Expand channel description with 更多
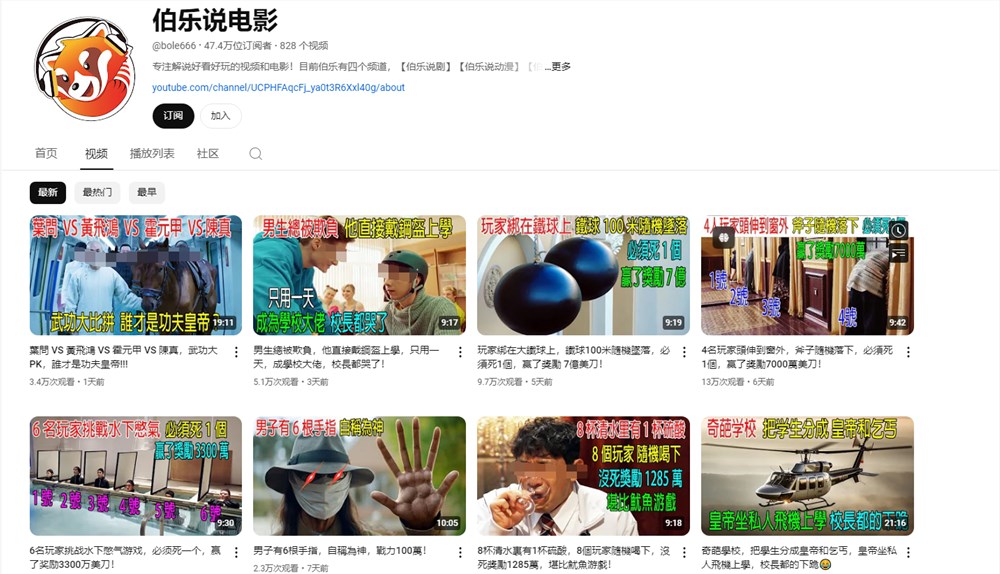This screenshot has width=1000, height=574. click(560, 67)
